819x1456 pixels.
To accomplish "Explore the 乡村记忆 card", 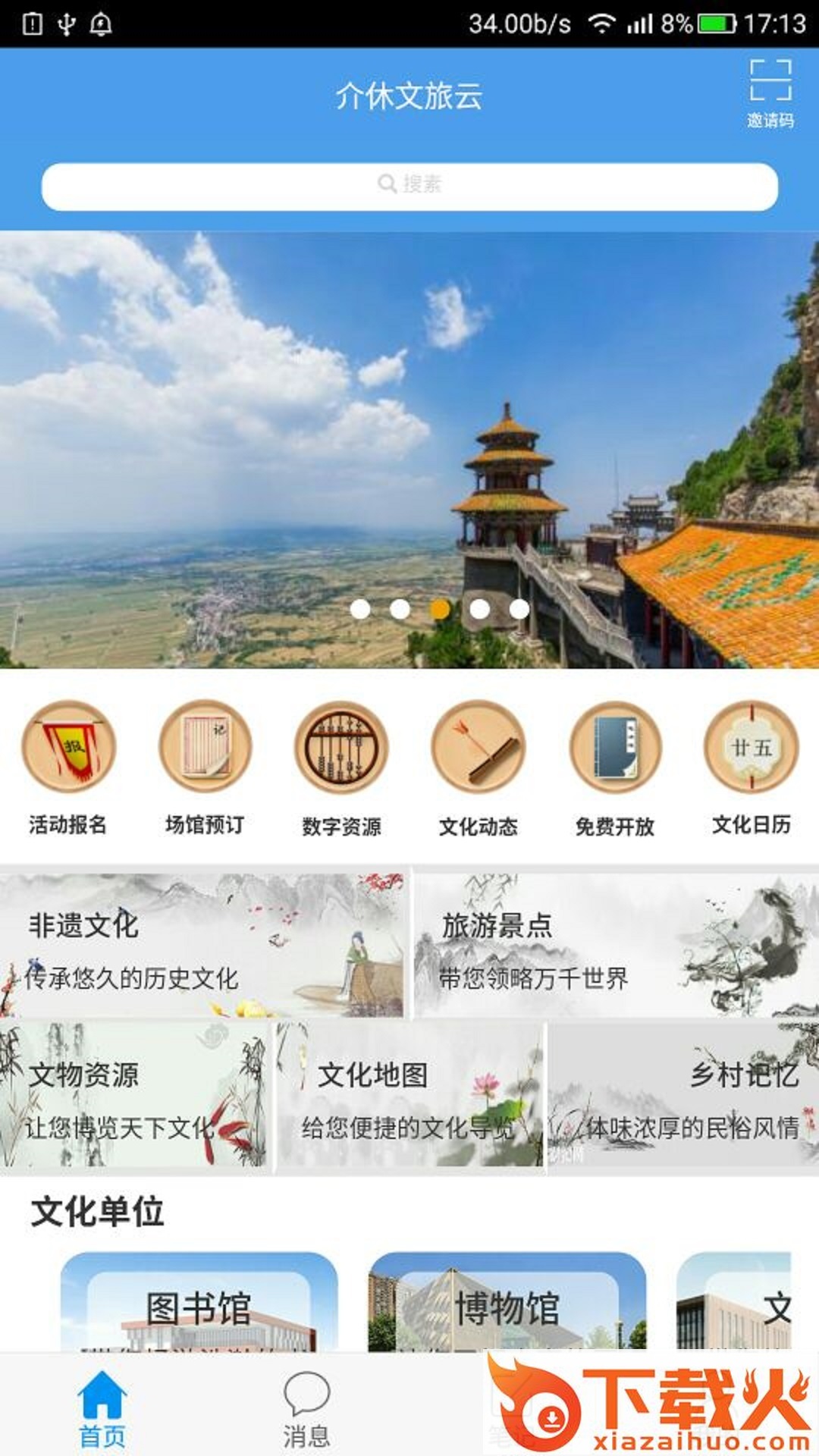I will click(x=682, y=1097).
